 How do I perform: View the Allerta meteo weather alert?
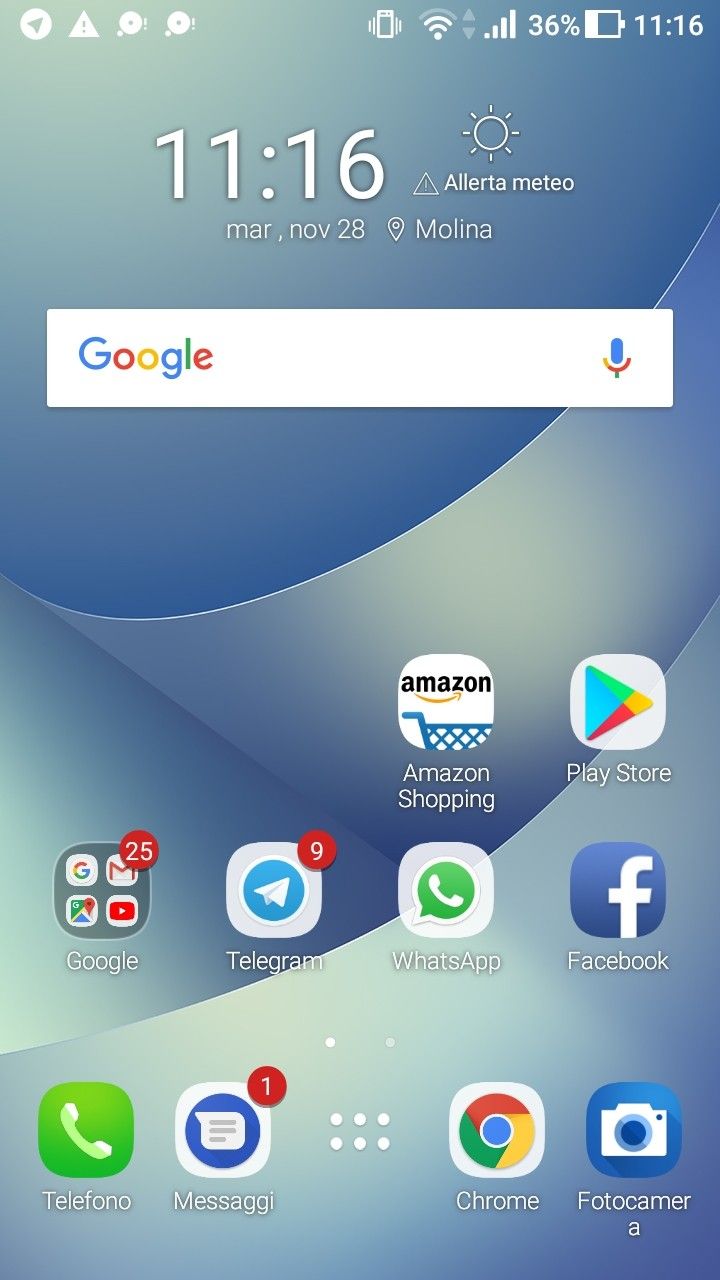tap(497, 183)
